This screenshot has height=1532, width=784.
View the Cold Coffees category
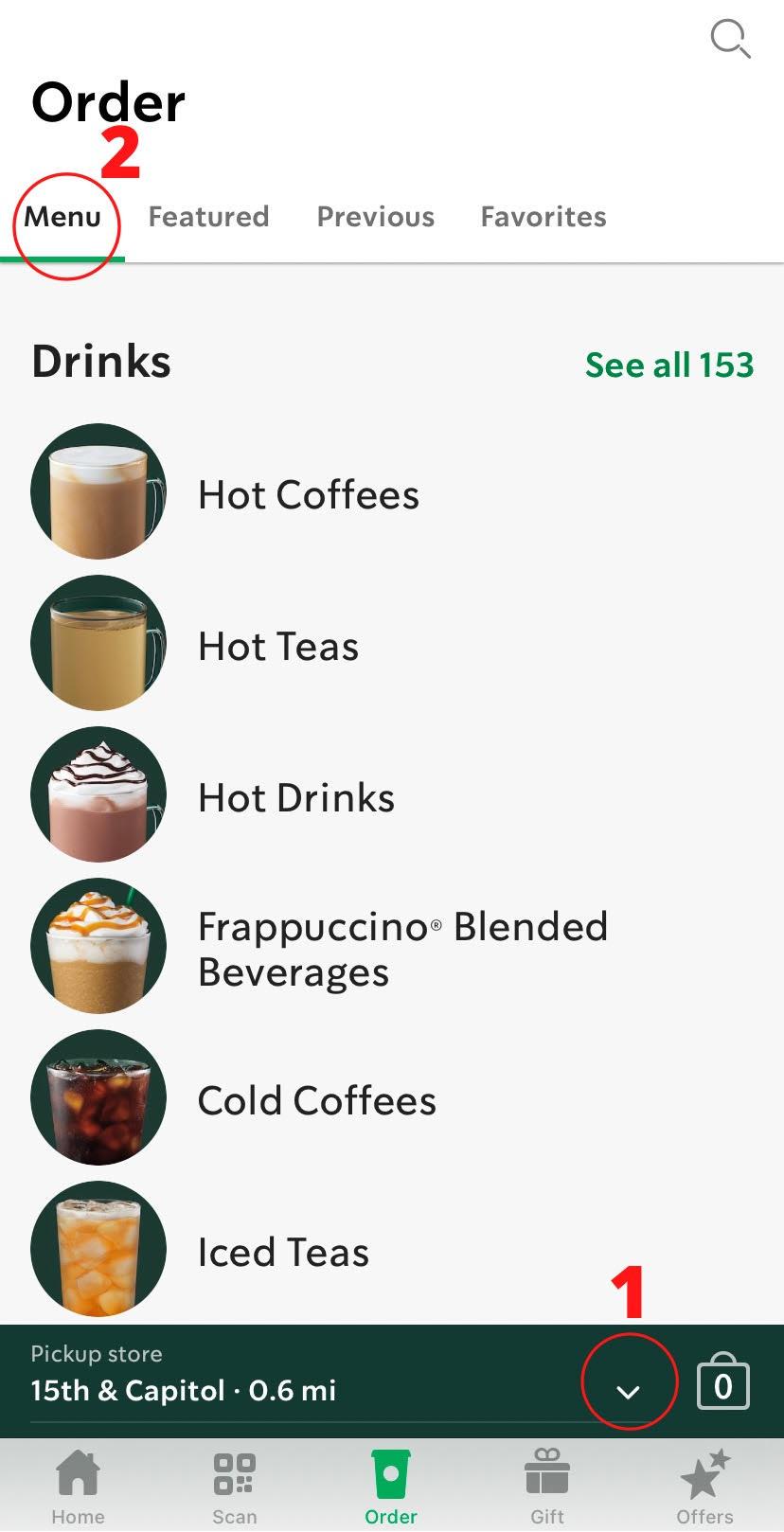(316, 1100)
